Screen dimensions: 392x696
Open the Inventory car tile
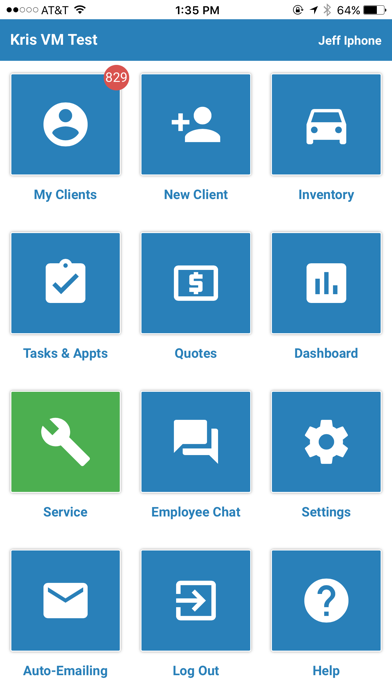pos(326,124)
